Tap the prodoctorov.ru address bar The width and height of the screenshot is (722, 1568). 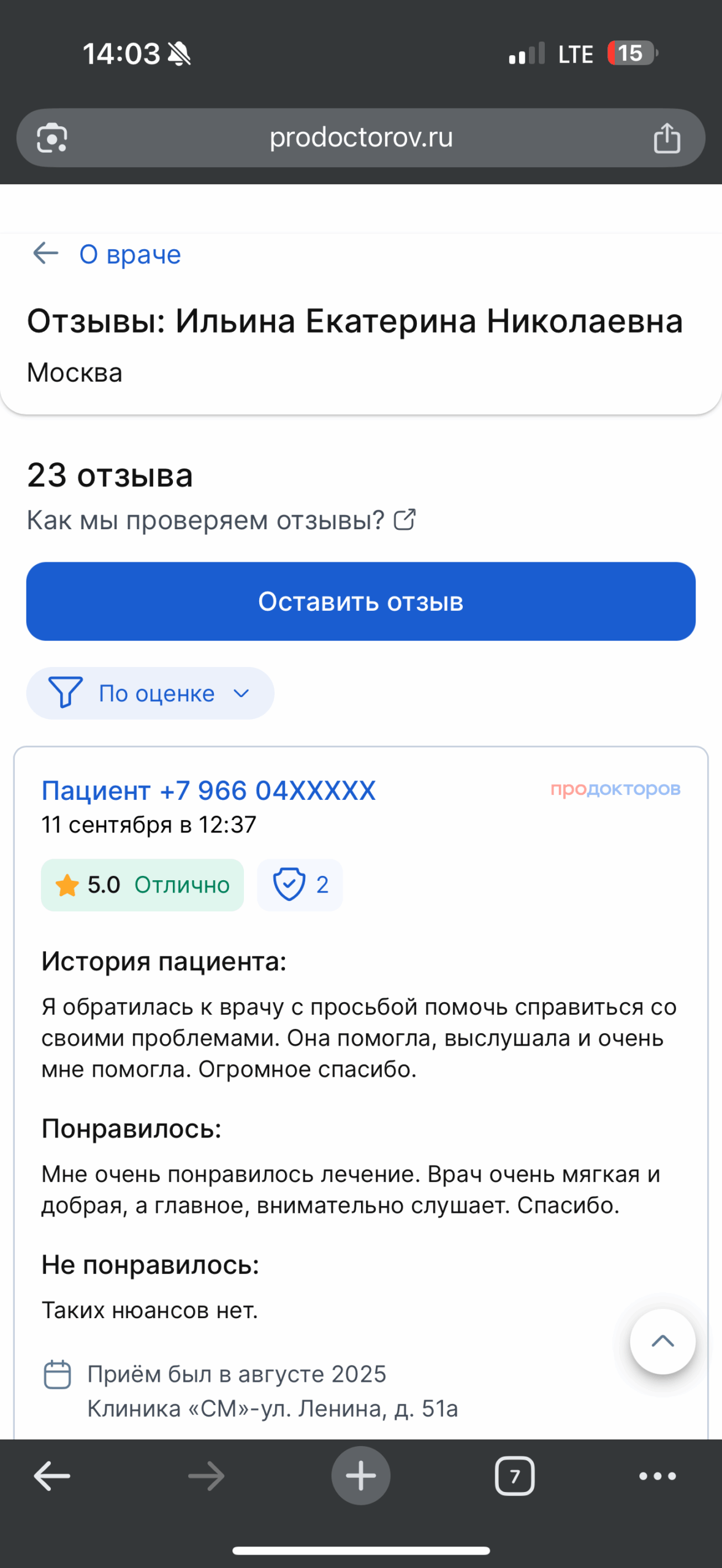click(x=360, y=138)
